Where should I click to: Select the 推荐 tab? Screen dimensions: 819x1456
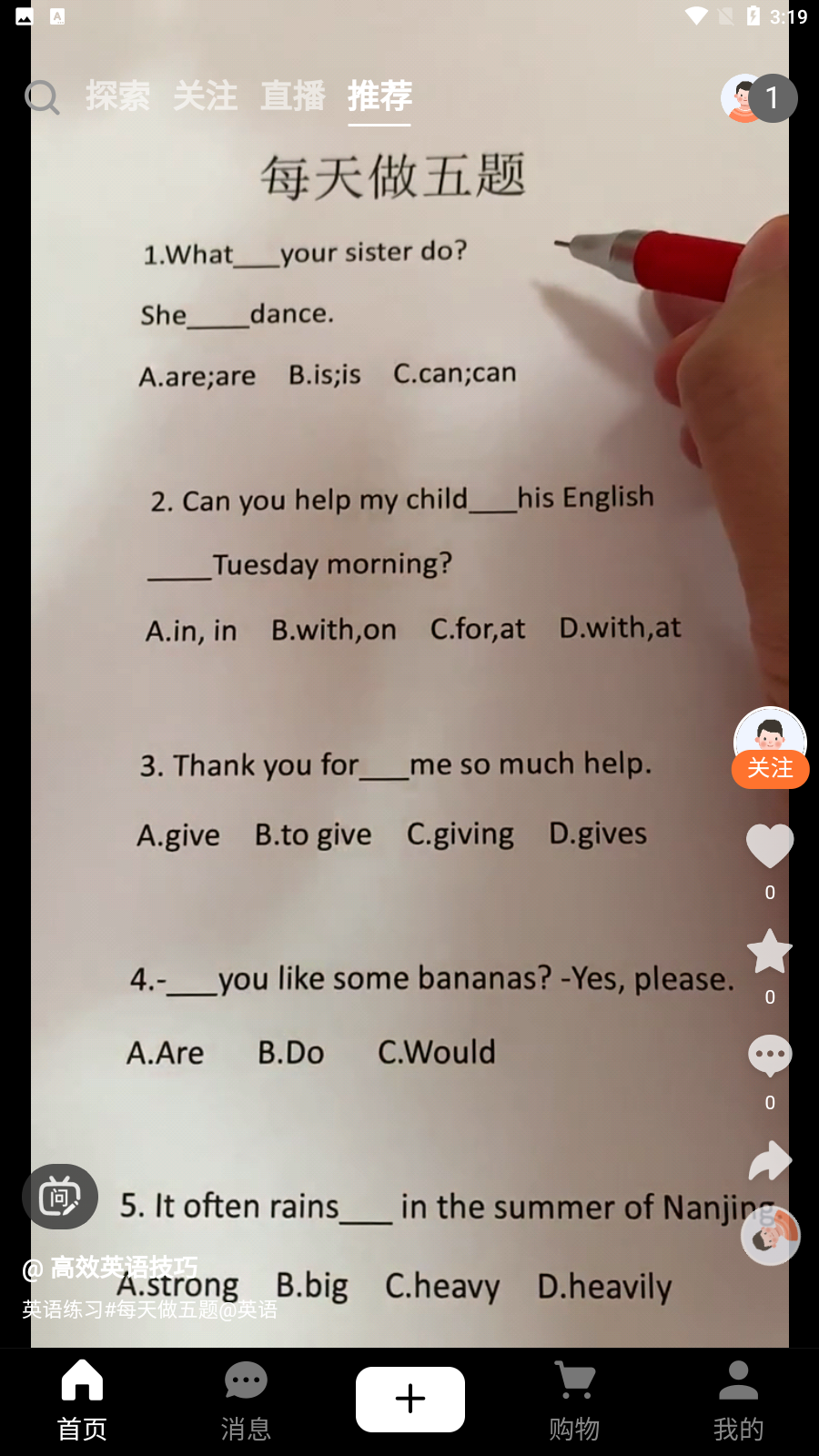pos(379,96)
